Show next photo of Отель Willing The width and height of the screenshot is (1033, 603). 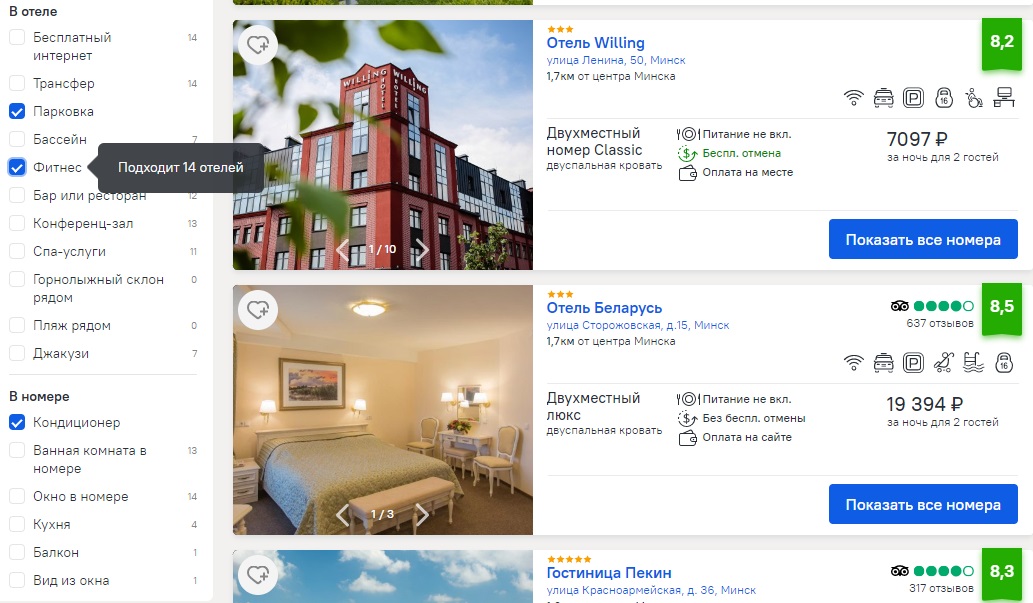[x=422, y=249]
